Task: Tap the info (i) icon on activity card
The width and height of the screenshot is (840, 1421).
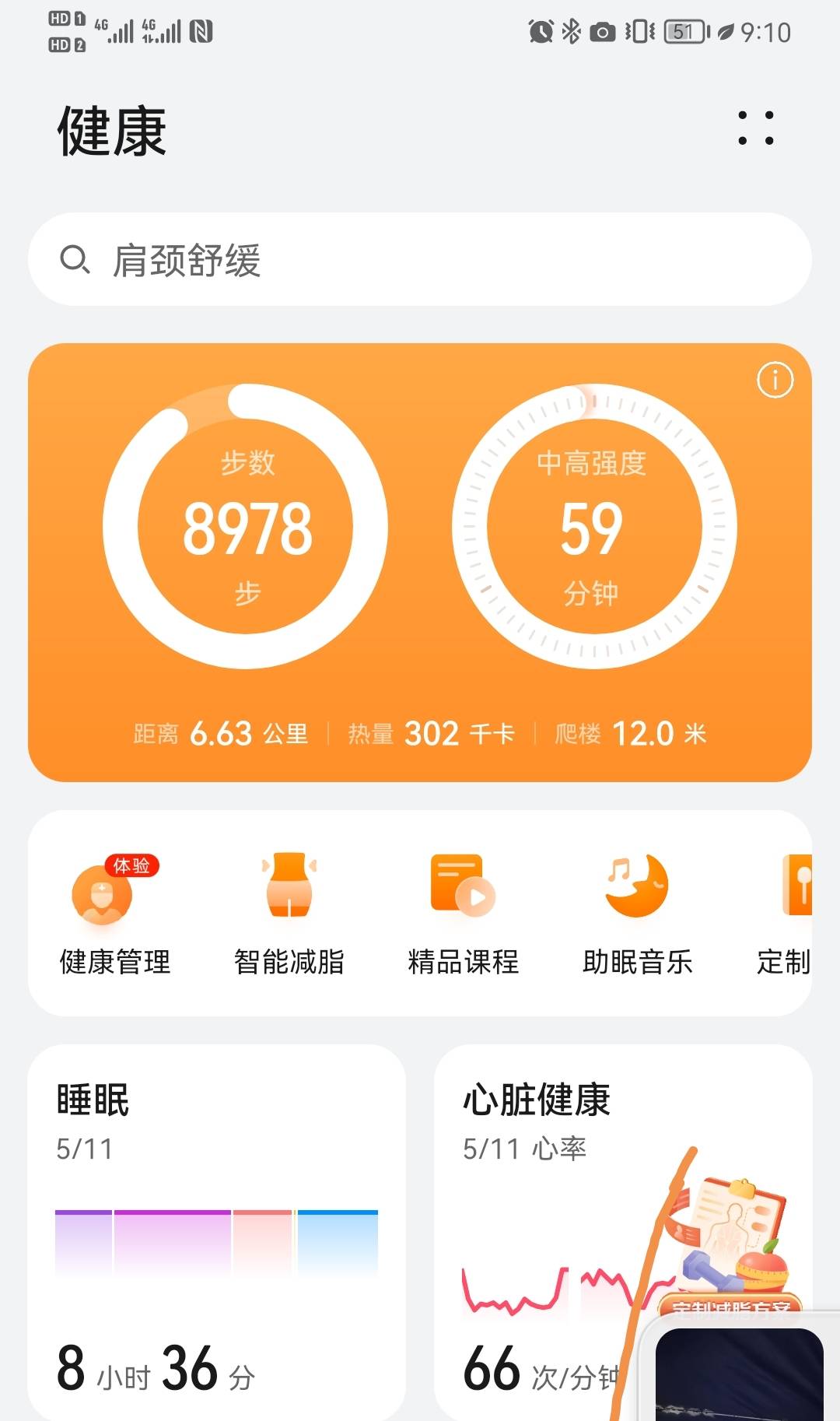Action: [775, 381]
